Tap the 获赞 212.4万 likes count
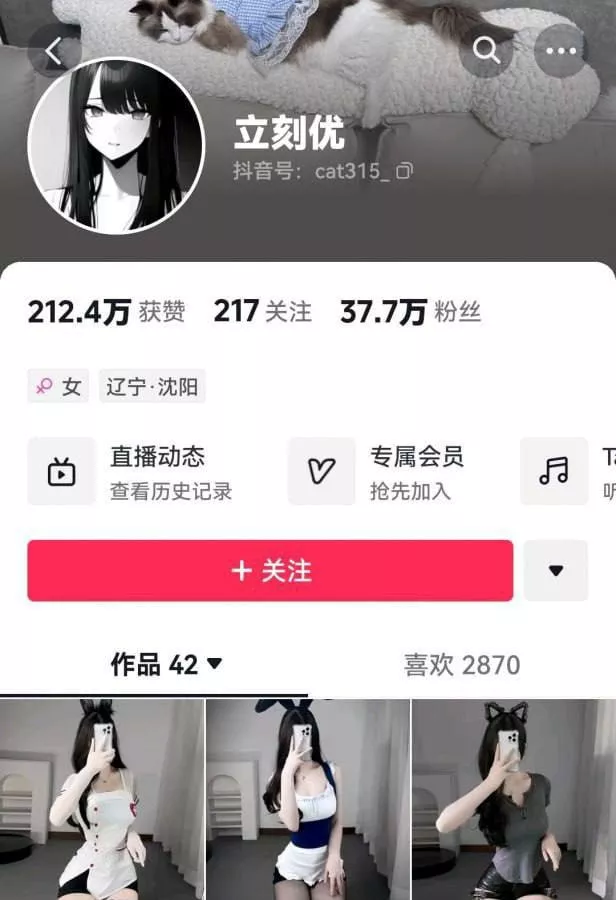The width and height of the screenshot is (616, 900). click(106, 312)
